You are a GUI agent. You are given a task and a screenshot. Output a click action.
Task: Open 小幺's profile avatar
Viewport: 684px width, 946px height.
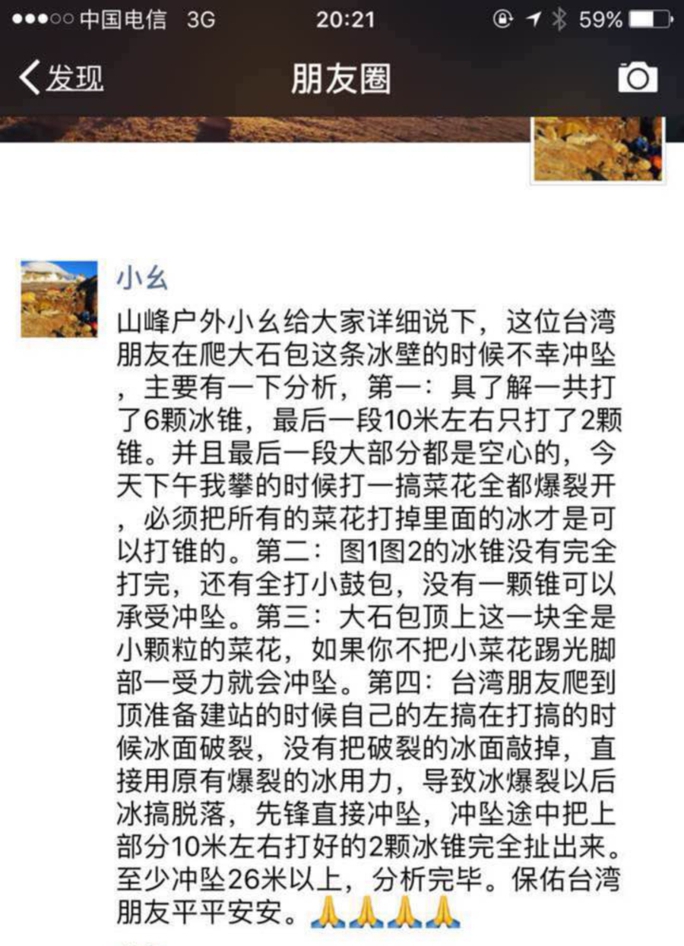(x=59, y=299)
